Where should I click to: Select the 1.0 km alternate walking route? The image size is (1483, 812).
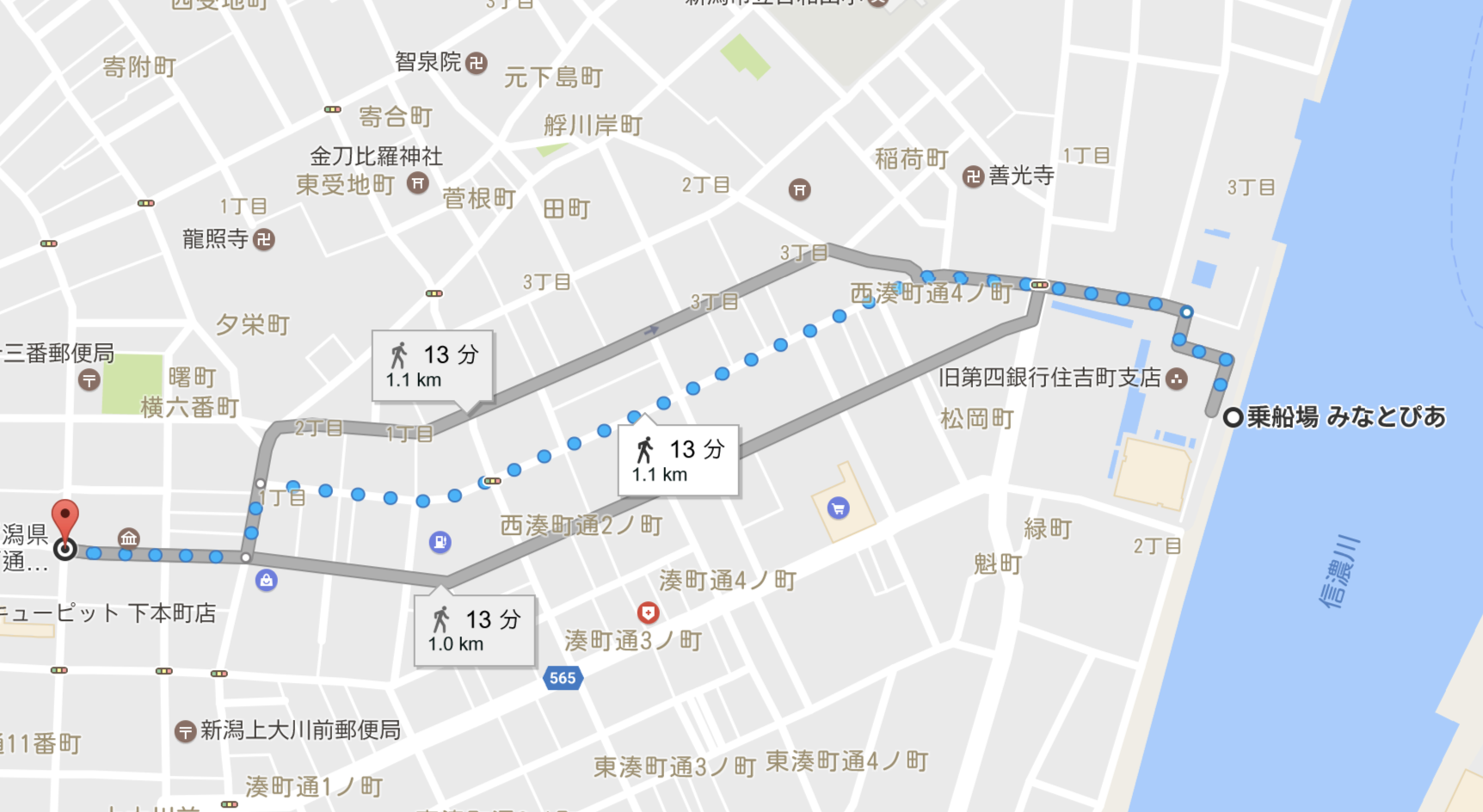click(x=474, y=631)
